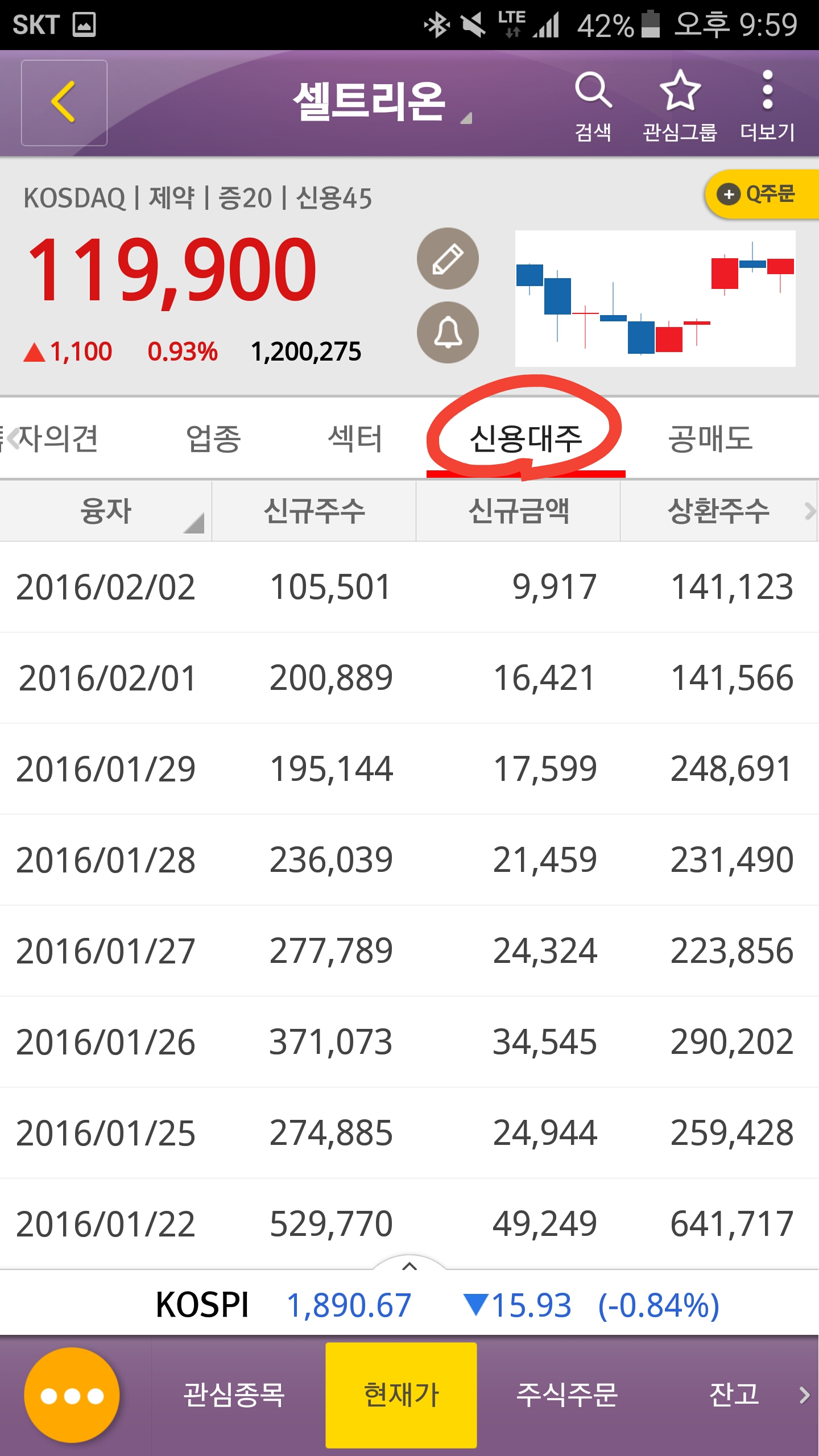Switch to the 섹터 tab
819x1456 pixels.
point(355,439)
